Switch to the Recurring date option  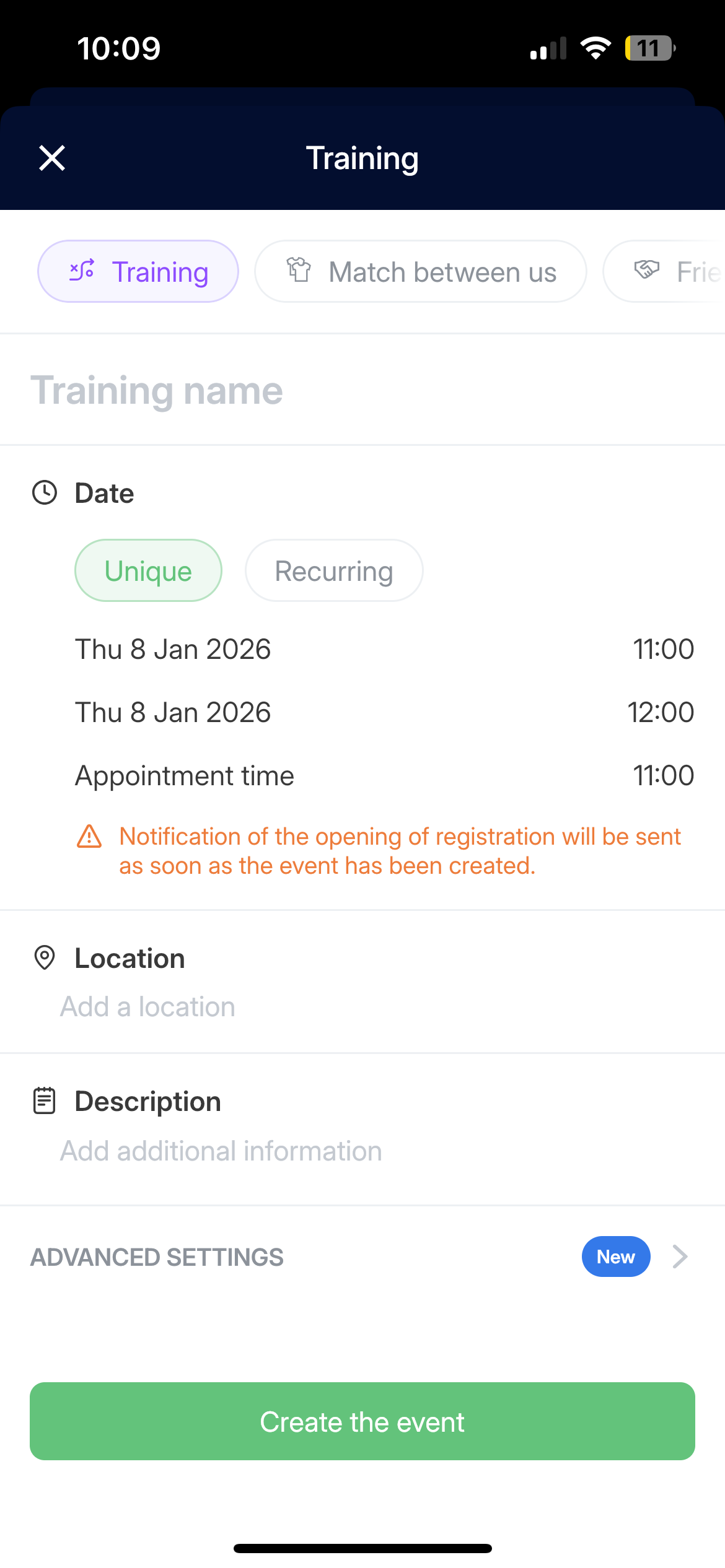(333, 570)
